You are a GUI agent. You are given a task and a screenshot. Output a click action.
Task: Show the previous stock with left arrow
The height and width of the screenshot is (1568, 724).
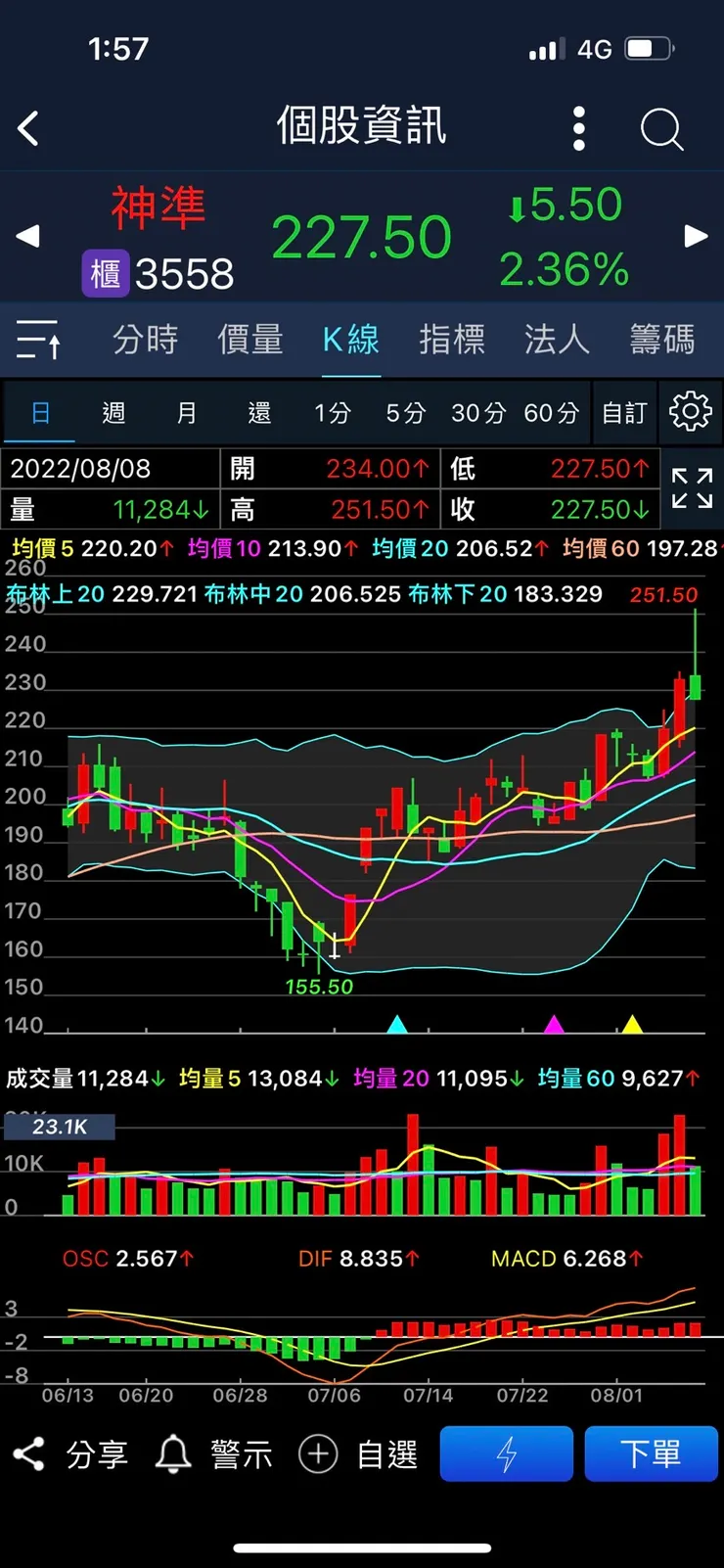click(x=27, y=236)
